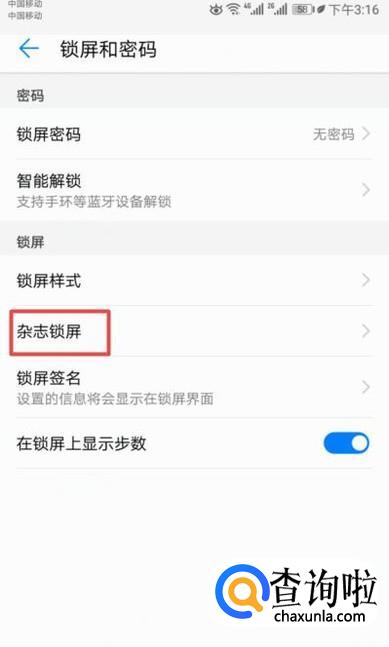Viewport: 389px width, 647px height.
Task: Open 锁屏签名 settings
Action: pyautogui.click(x=194, y=387)
